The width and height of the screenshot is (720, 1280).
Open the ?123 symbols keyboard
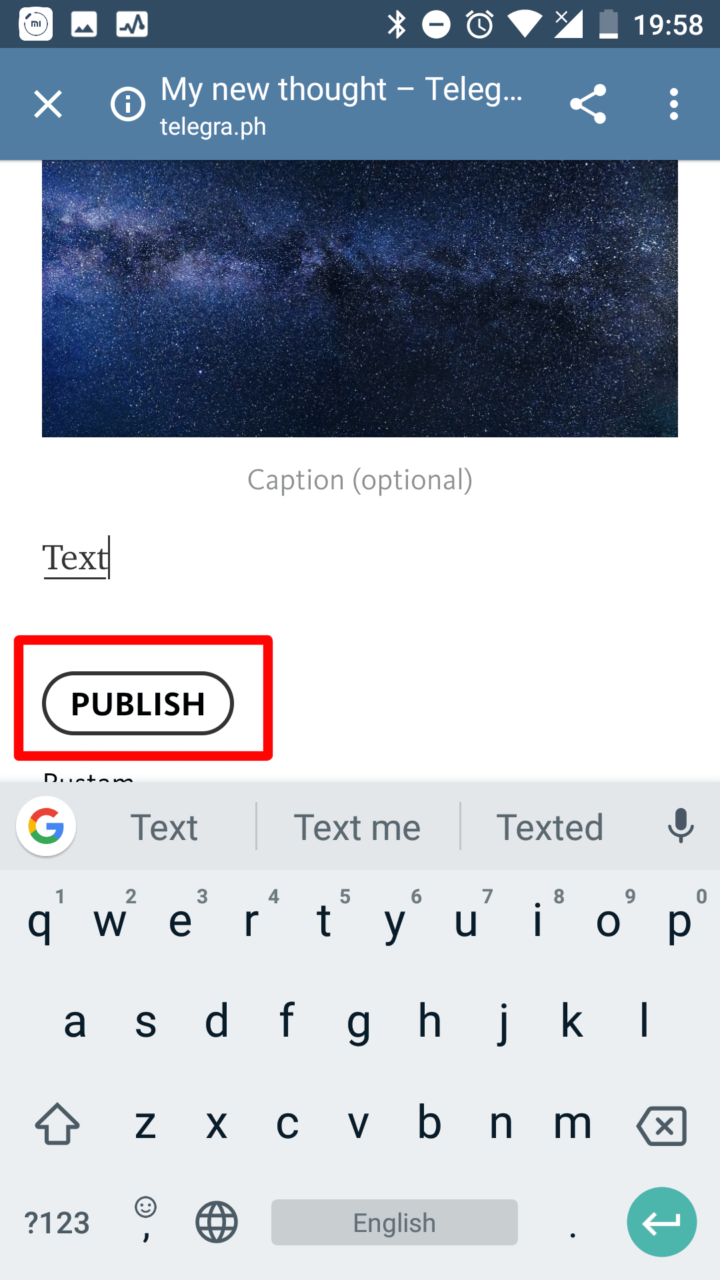pyautogui.click(x=57, y=1223)
